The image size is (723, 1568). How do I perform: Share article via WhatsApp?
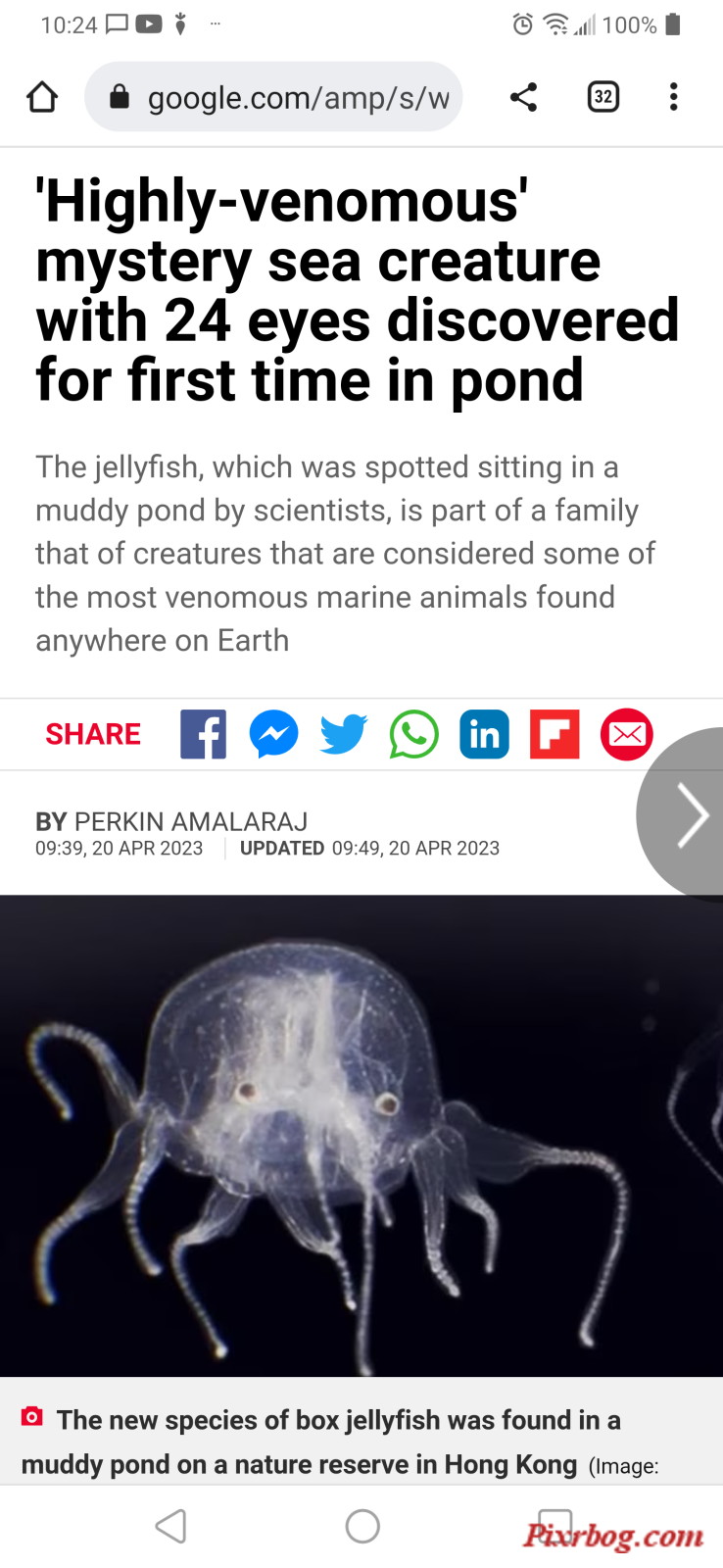click(x=414, y=734)
